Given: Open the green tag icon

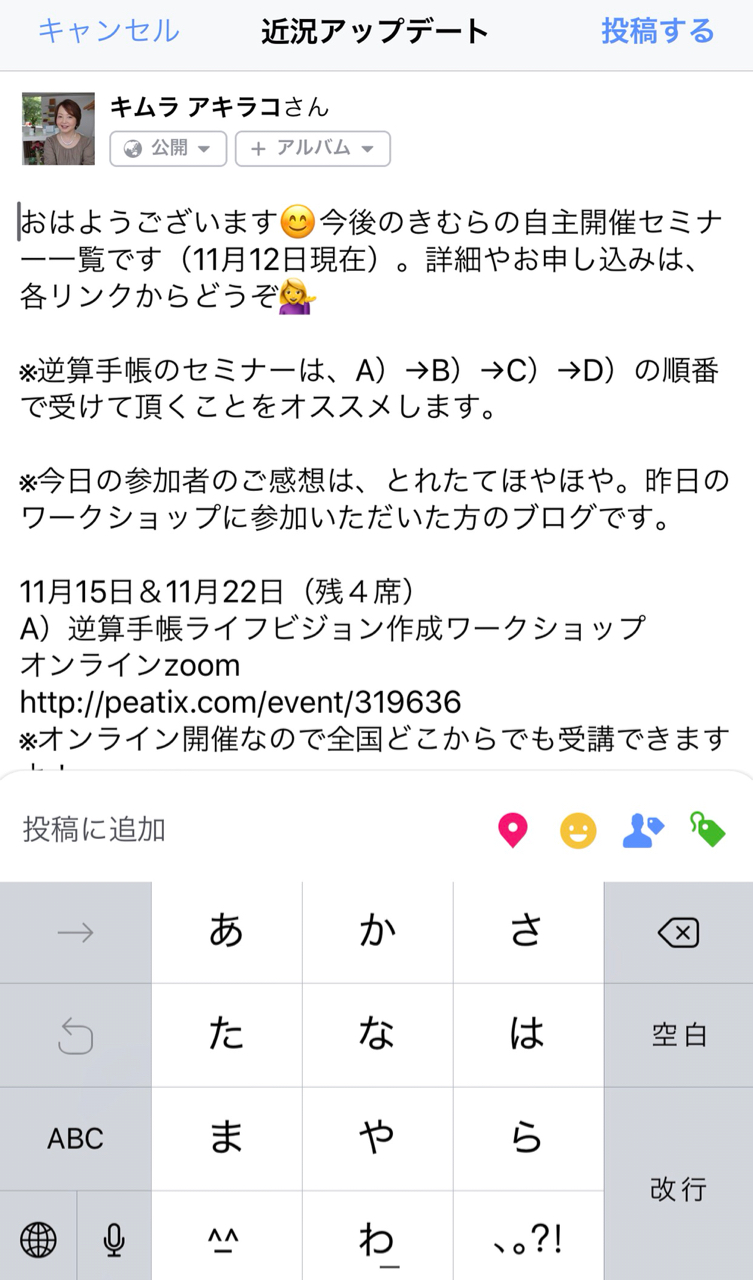Looking at the screenshot, I should pos(708,829).
